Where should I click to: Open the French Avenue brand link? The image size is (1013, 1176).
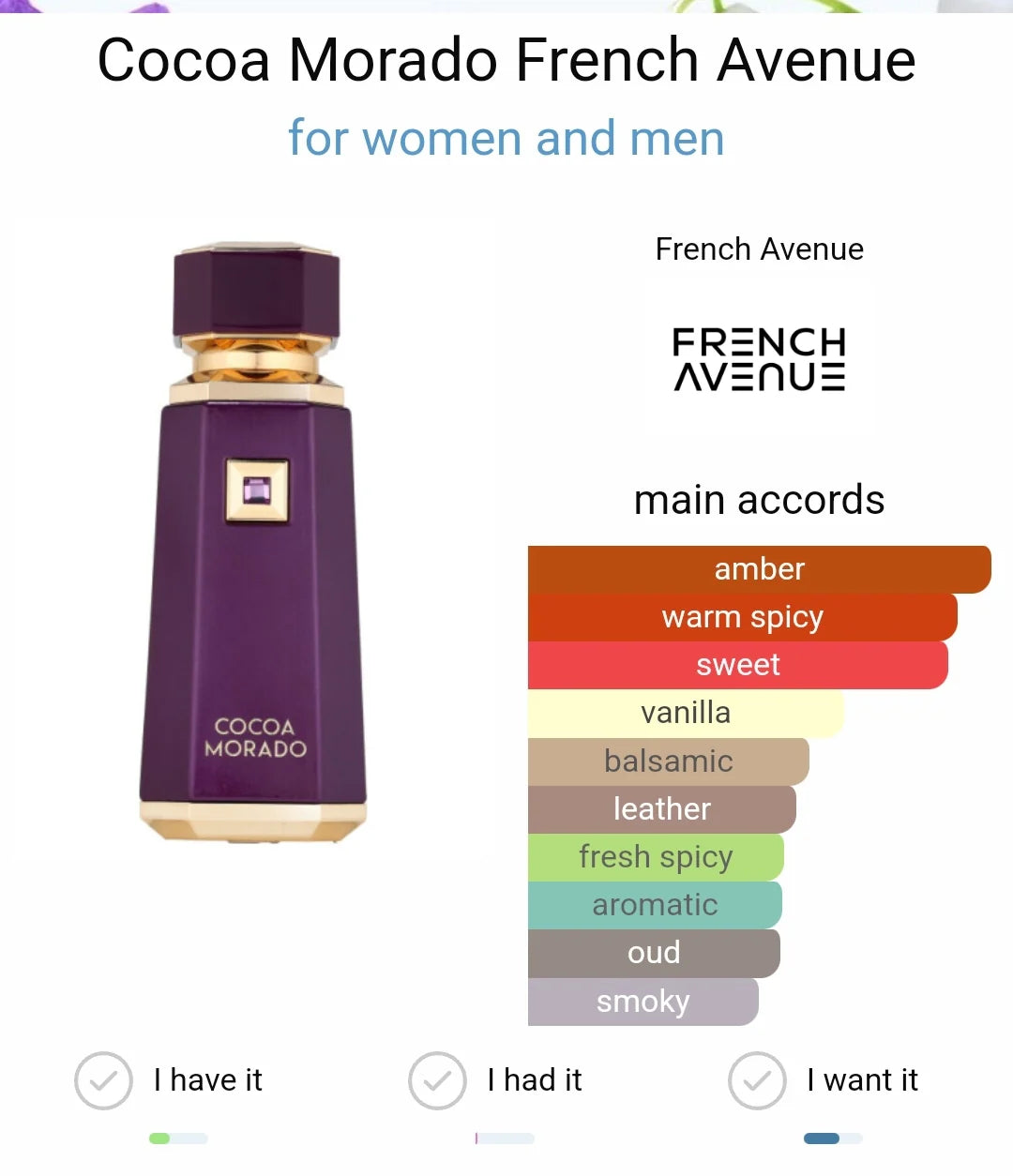pyautogui.click(x=759, y=249)
